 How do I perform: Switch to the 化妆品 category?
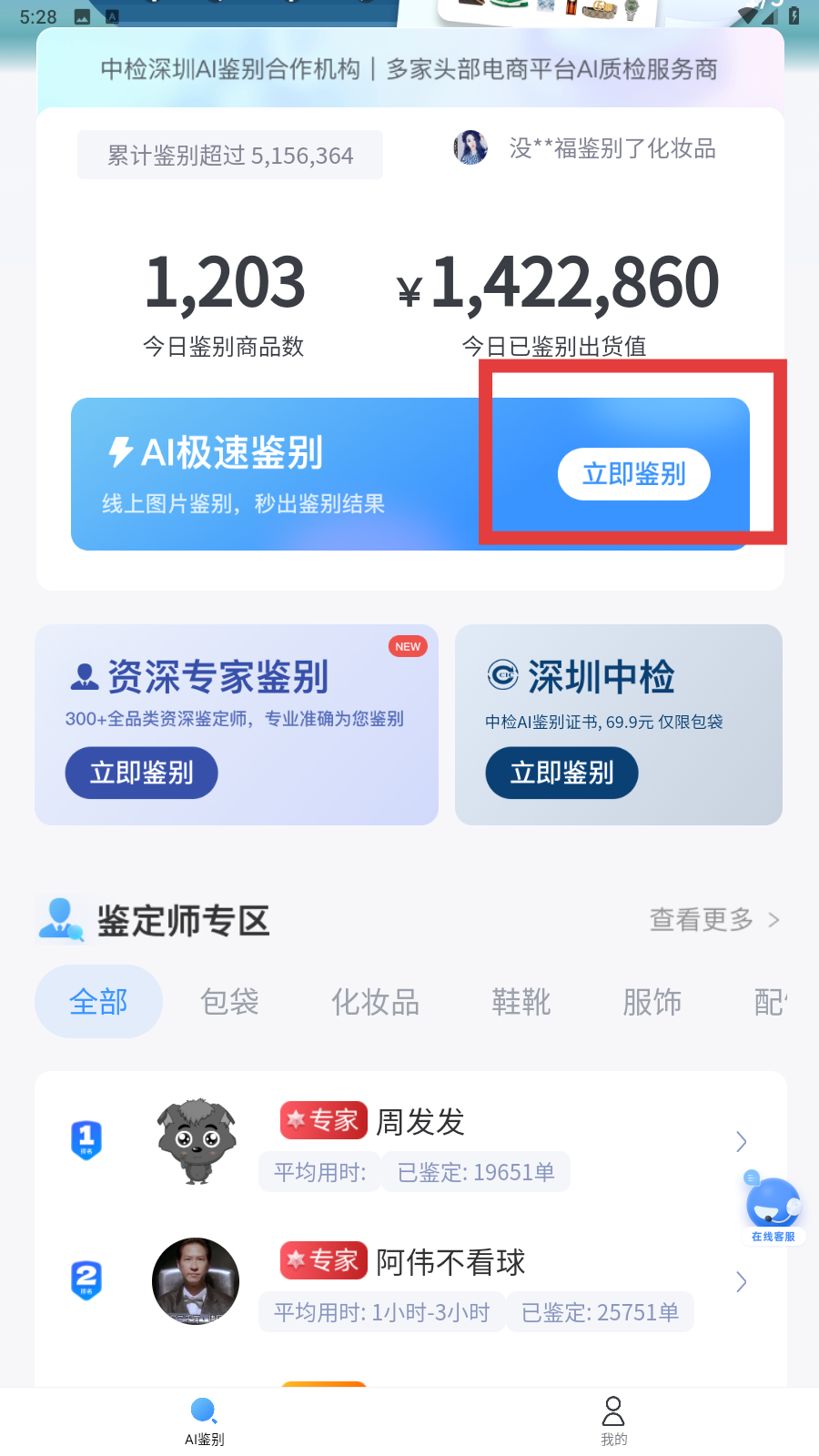(375, 1002)
